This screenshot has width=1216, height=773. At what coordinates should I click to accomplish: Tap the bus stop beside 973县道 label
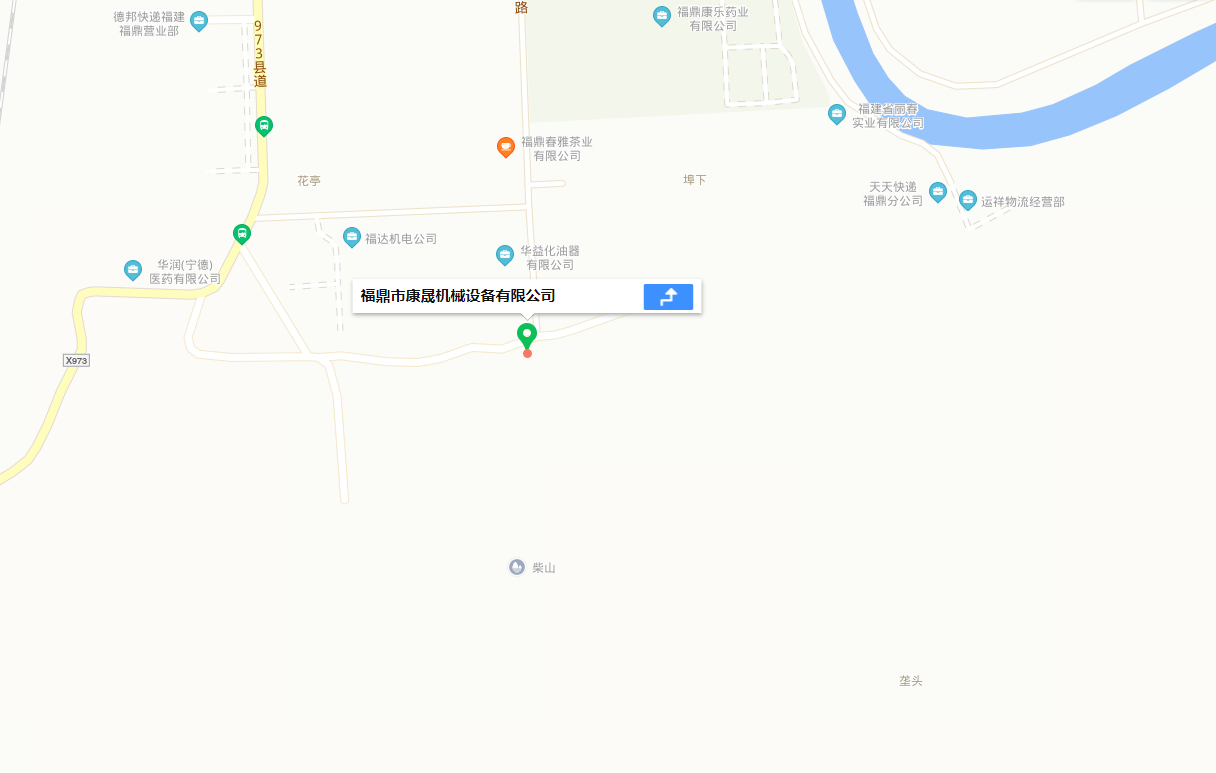pyautogui.click(x=264, y=126)
